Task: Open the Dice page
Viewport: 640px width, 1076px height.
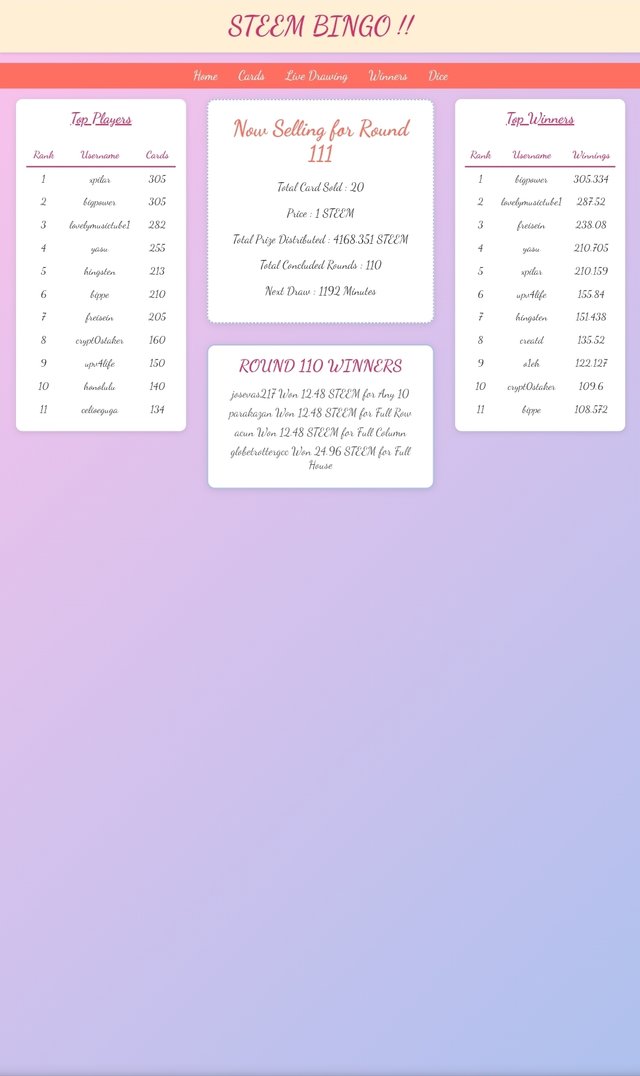Action: coord(438,76)
